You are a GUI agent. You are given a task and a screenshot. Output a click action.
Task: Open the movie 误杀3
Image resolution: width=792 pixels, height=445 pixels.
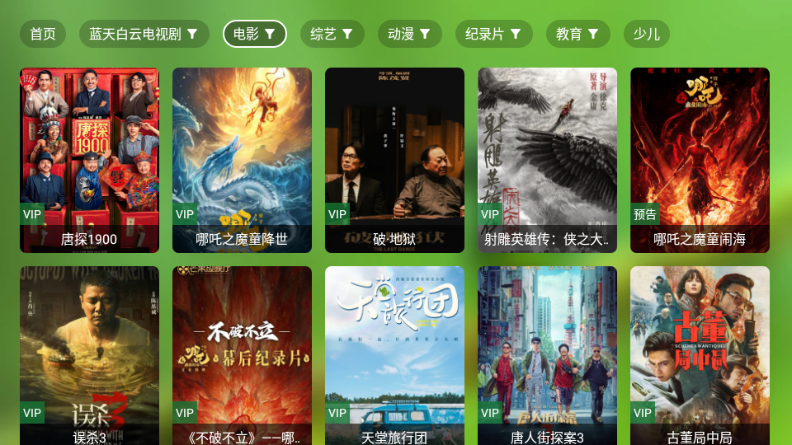coord(89,355)
